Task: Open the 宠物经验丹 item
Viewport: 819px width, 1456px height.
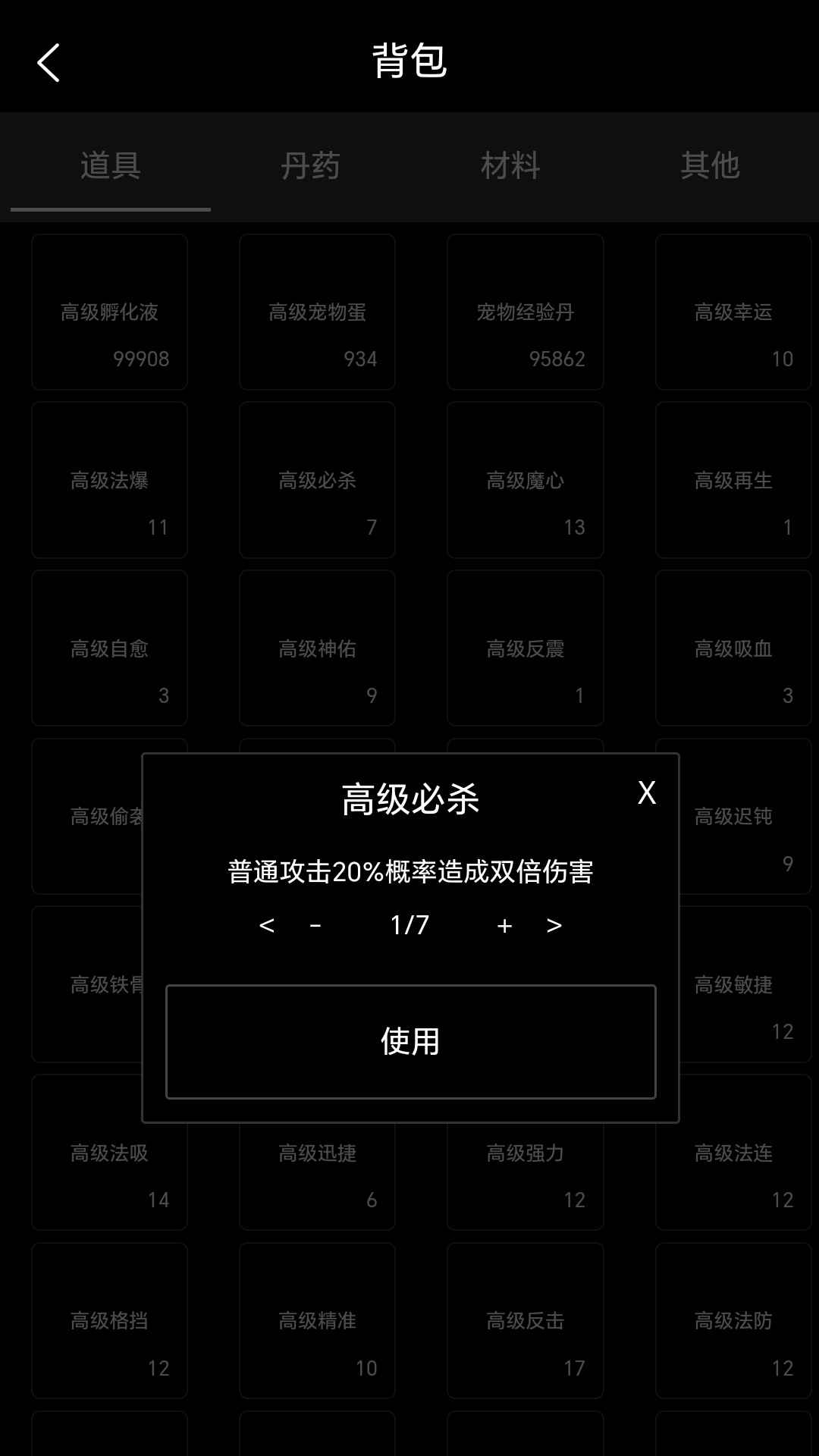Action: point(526,311)
